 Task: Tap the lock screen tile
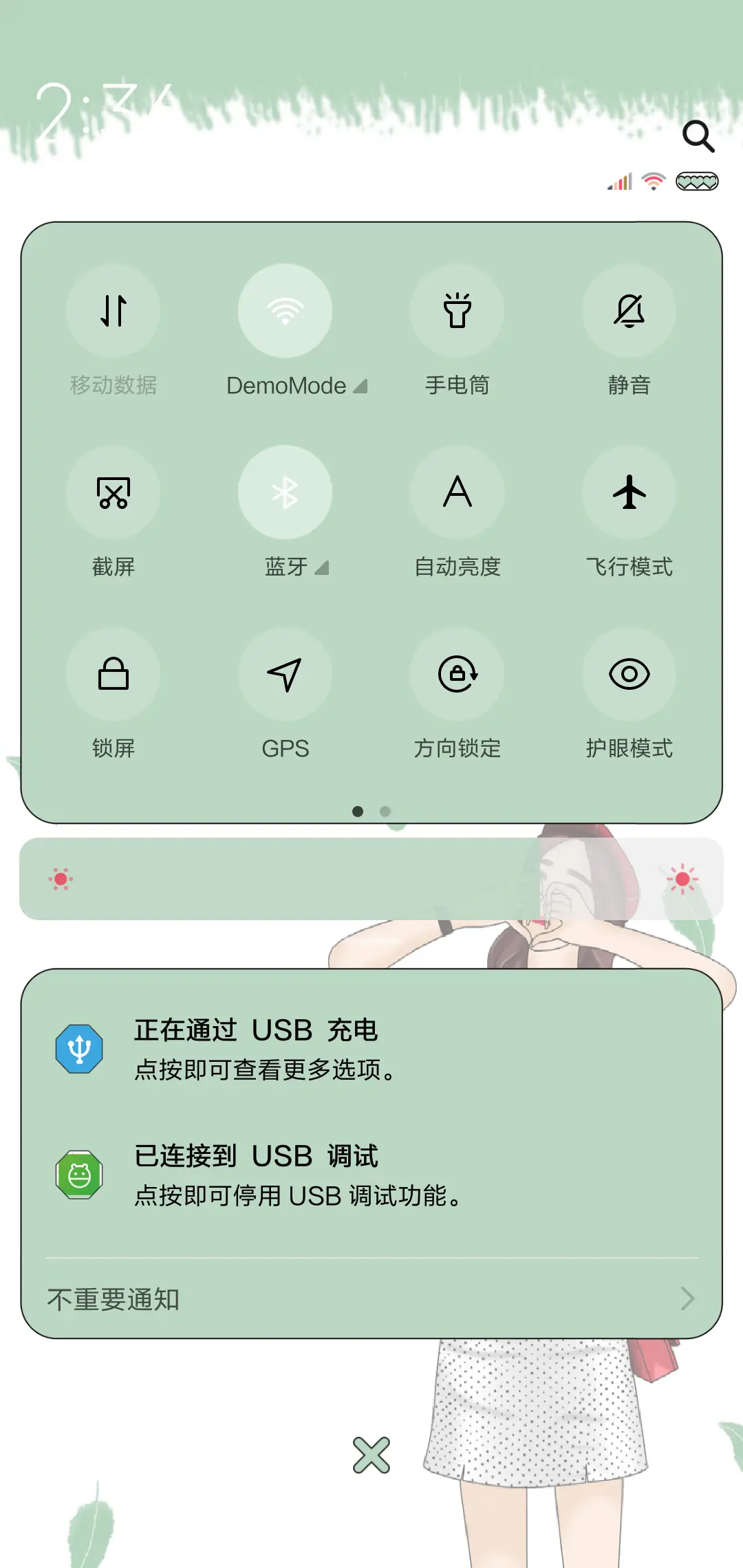(114, 675)
